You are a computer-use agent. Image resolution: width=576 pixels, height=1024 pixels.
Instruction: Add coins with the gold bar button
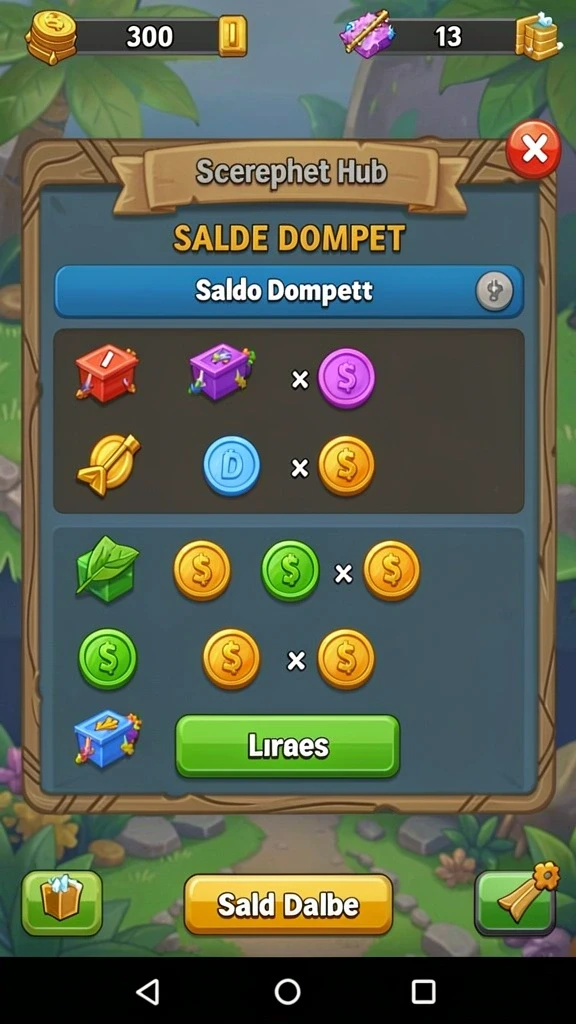tap(232, 36)
